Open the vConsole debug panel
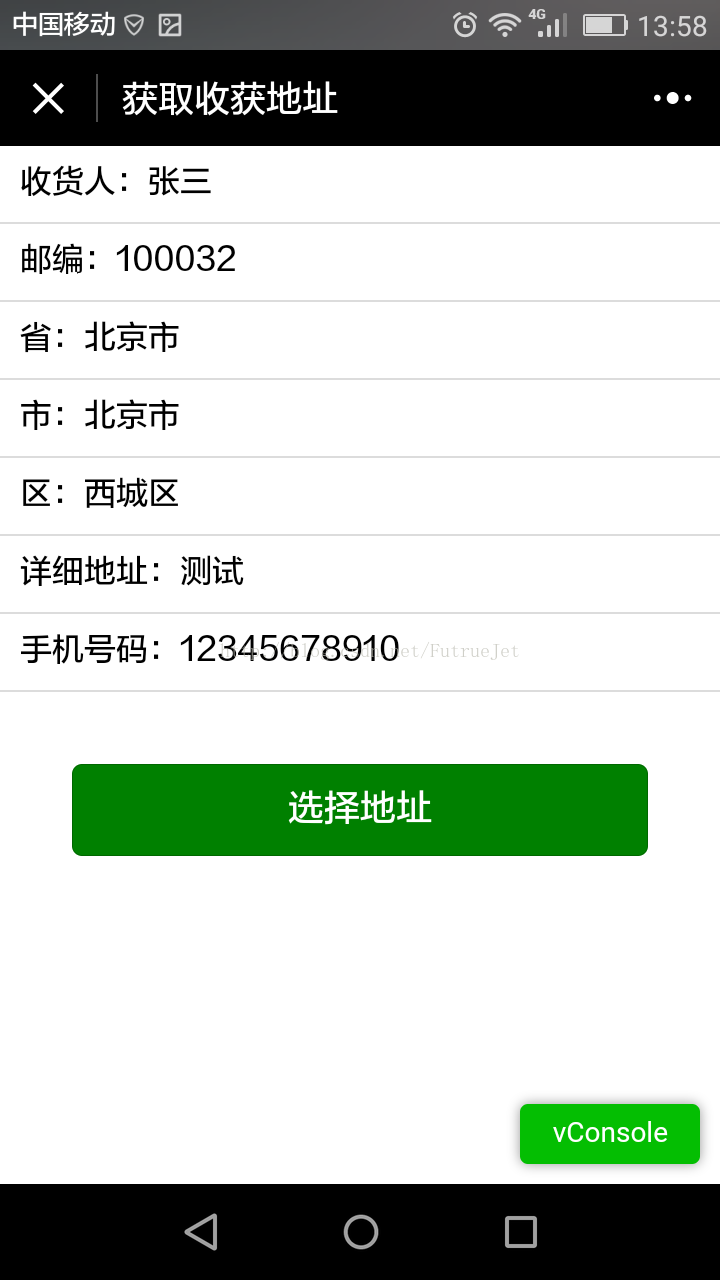Viewport: 720px width, 1280px height. (610, 1133)
